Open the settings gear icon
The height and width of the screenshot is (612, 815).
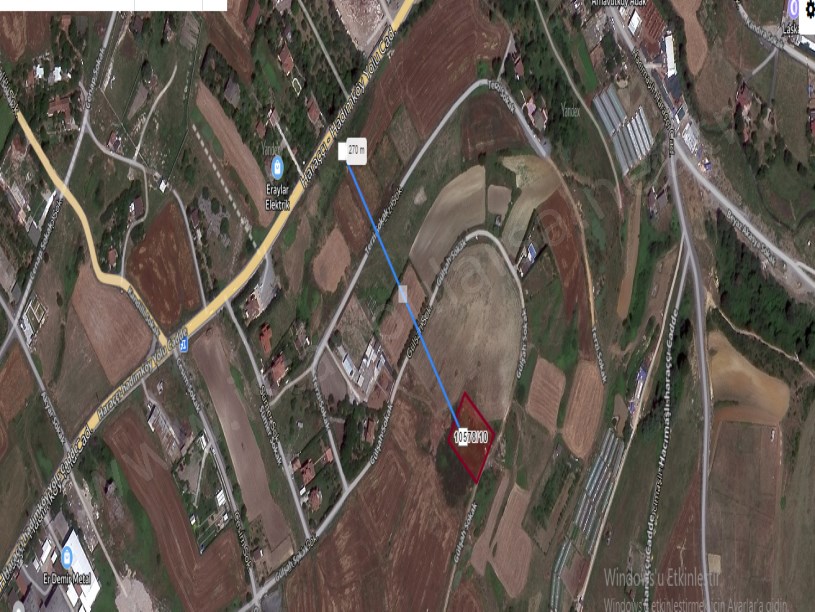coord(809,7)
